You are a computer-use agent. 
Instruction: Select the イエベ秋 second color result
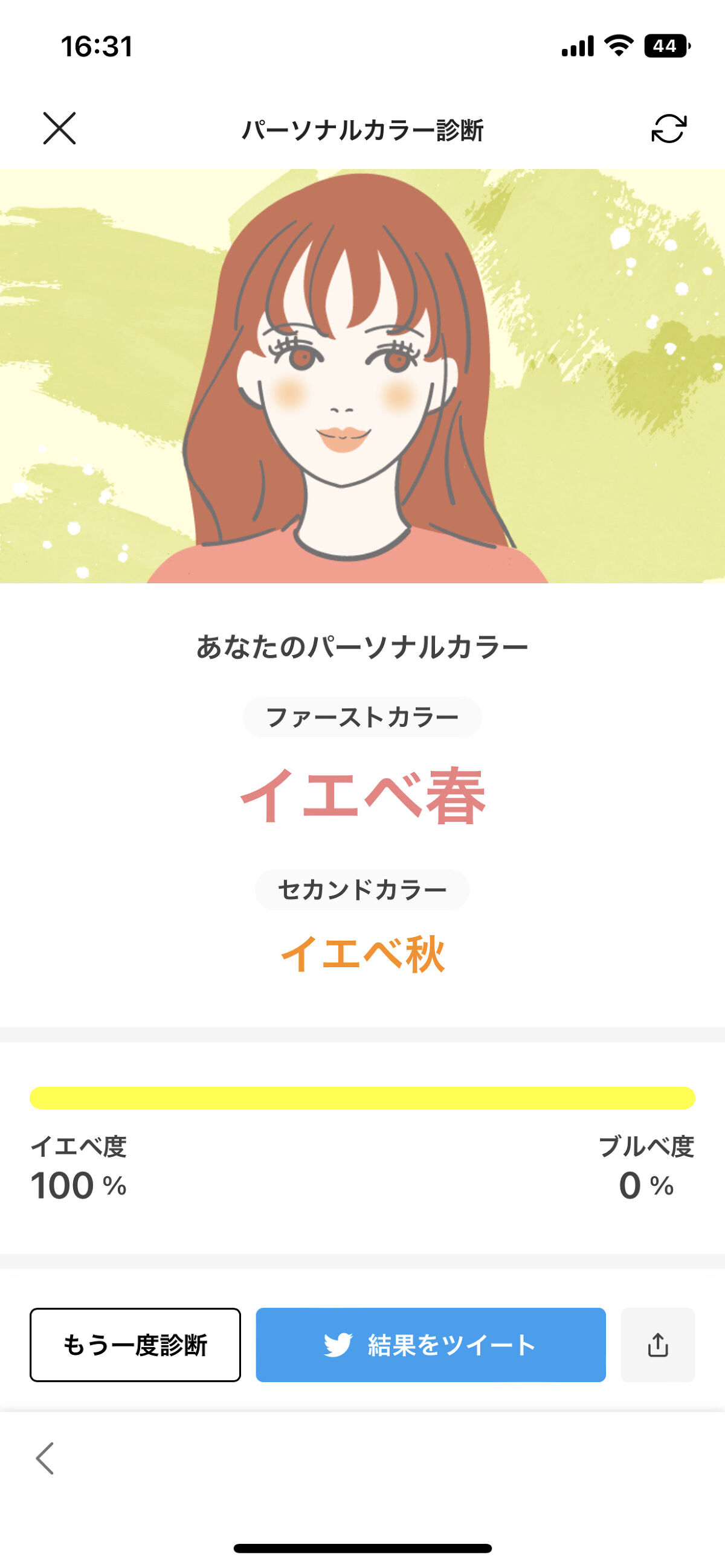(362, 953)
